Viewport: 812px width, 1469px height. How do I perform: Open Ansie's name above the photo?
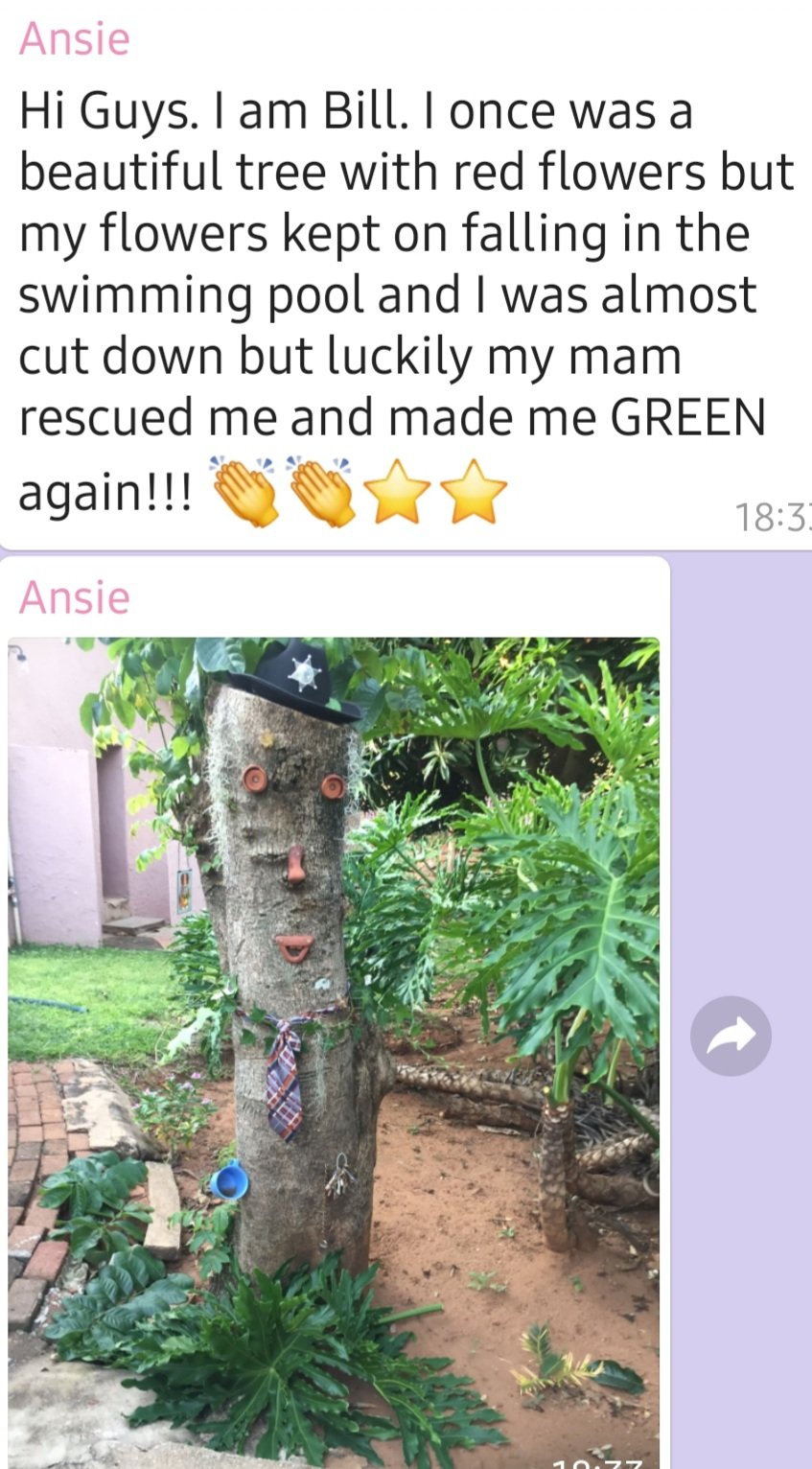74,597
